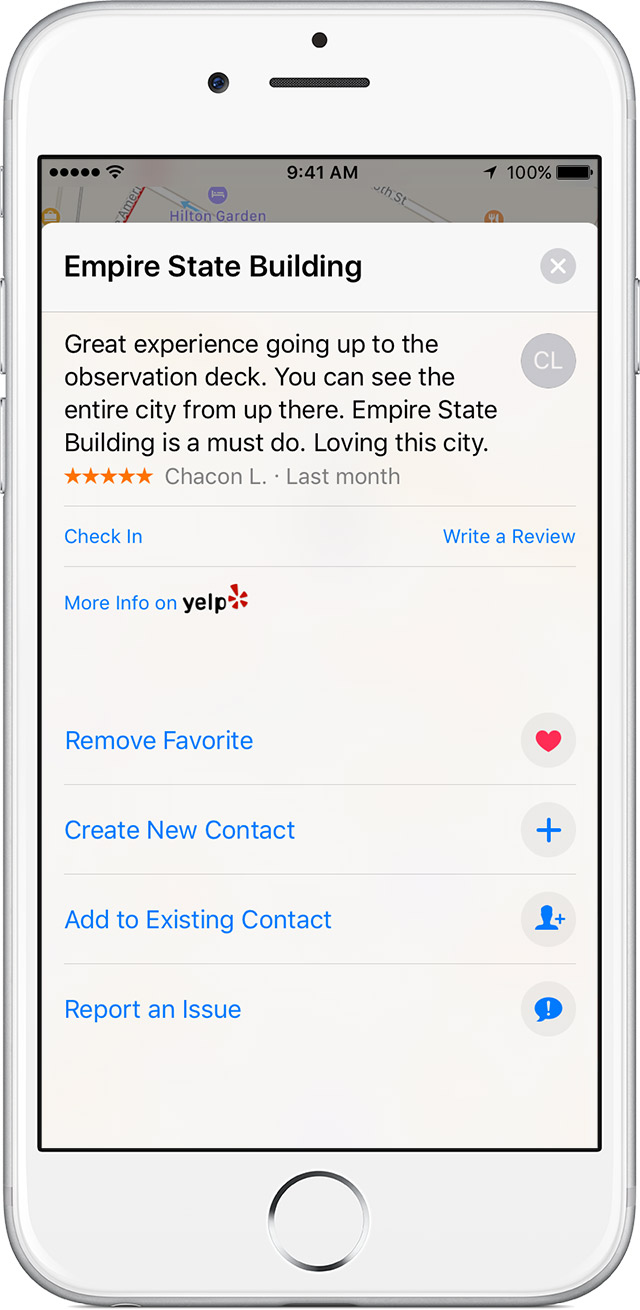This screenshot has width=640, height=1310.
Task: Close the Empire State Building card
Action: [558, 266]
